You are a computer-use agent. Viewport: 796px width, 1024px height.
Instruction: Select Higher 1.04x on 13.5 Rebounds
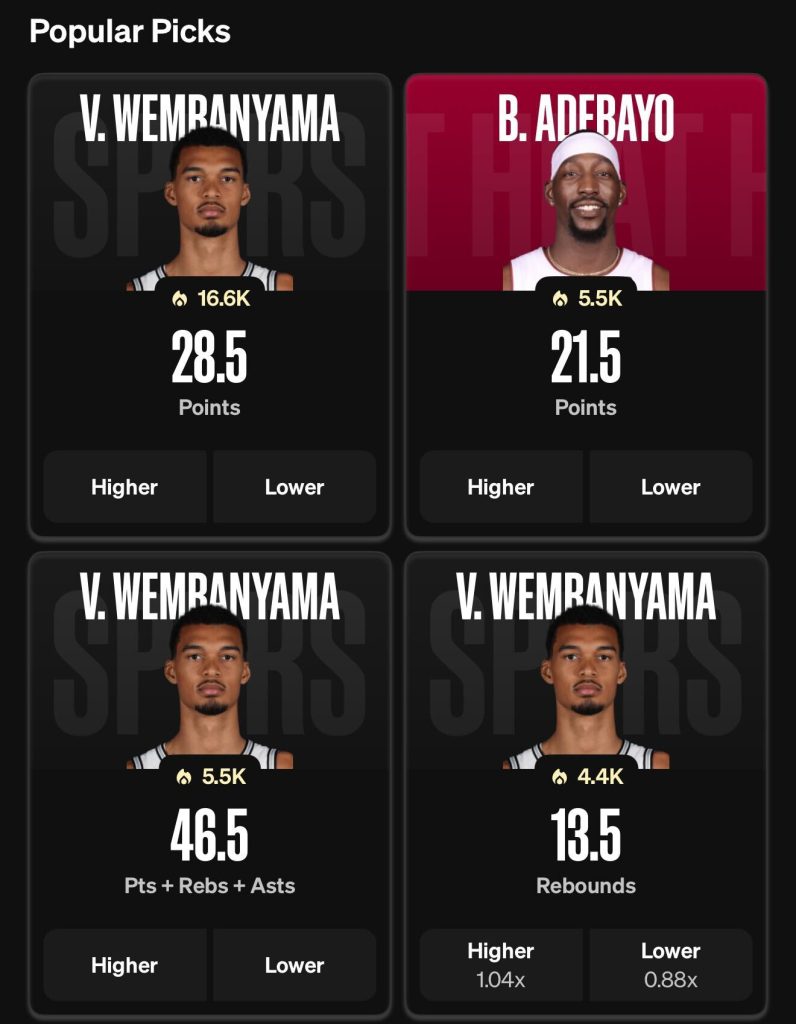(499, 963)
